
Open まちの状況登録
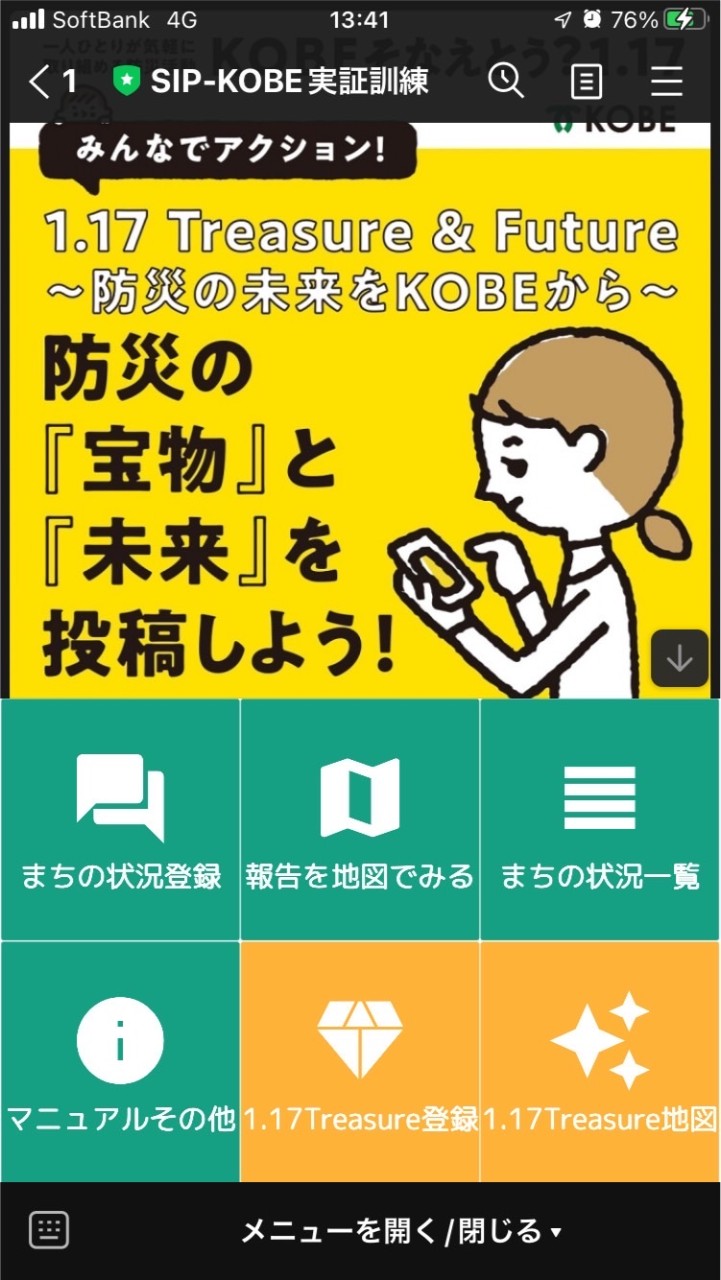click(x=120, y=820)
